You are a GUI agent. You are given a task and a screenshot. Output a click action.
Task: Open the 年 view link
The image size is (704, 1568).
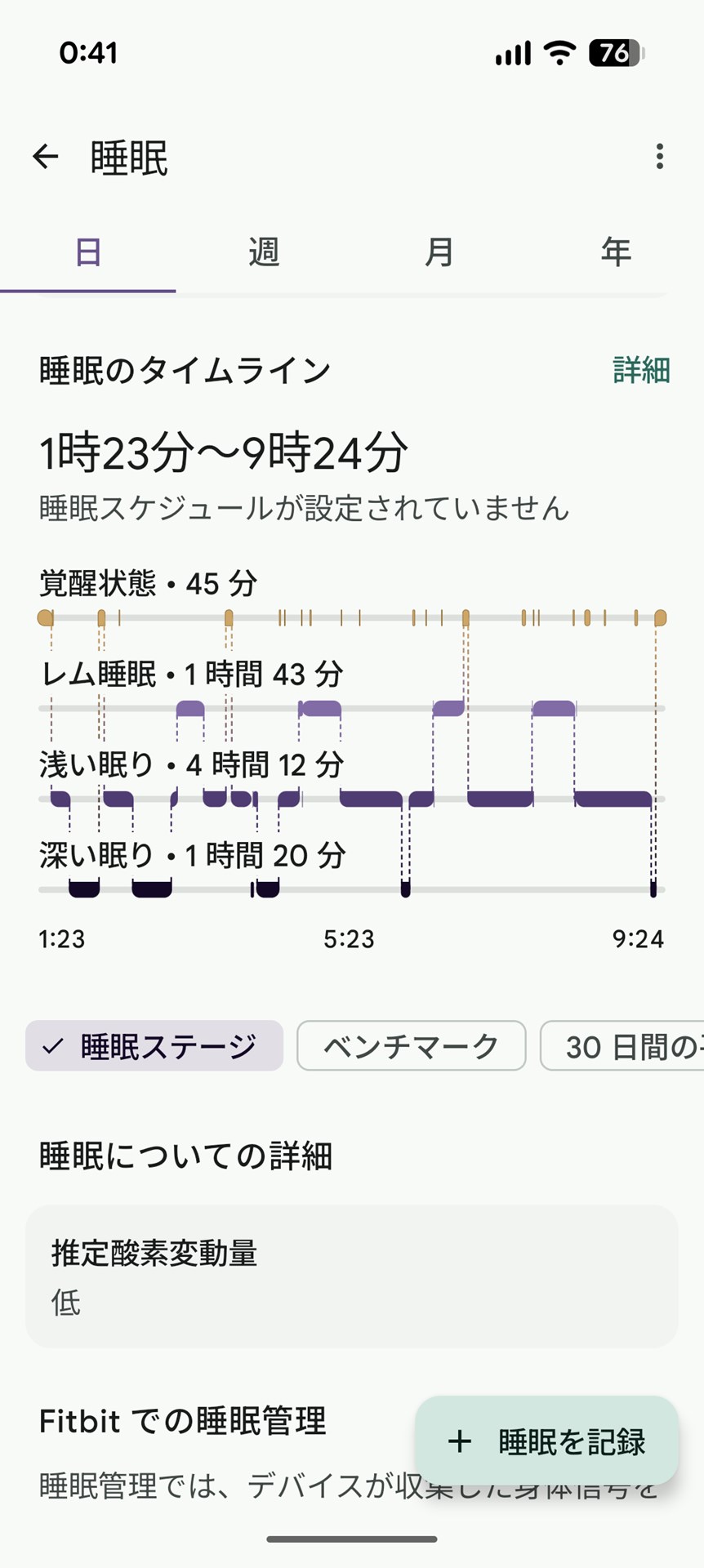coord(616,253)
